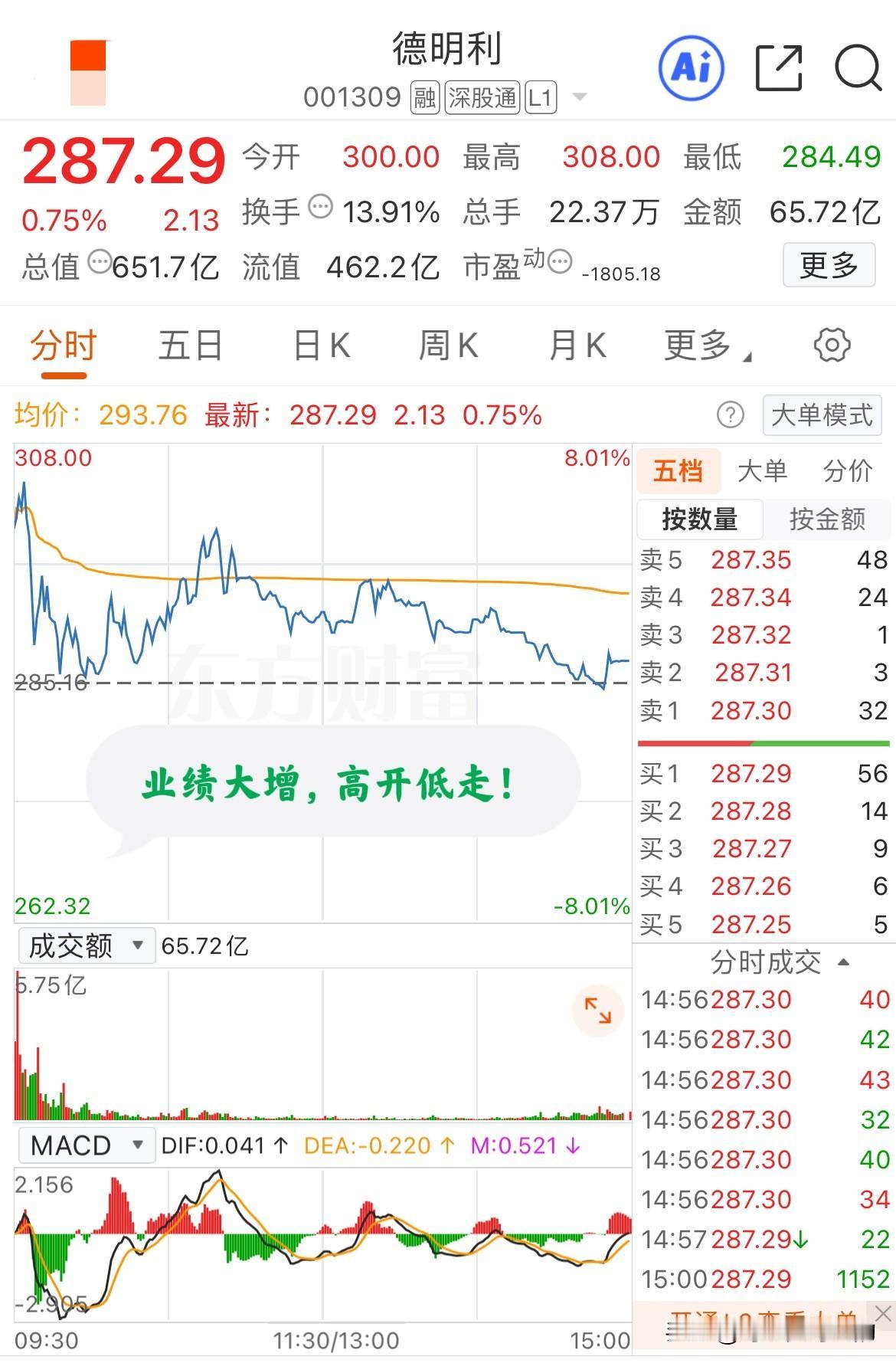Open the search magnifier icon

[x=858, y=68]
